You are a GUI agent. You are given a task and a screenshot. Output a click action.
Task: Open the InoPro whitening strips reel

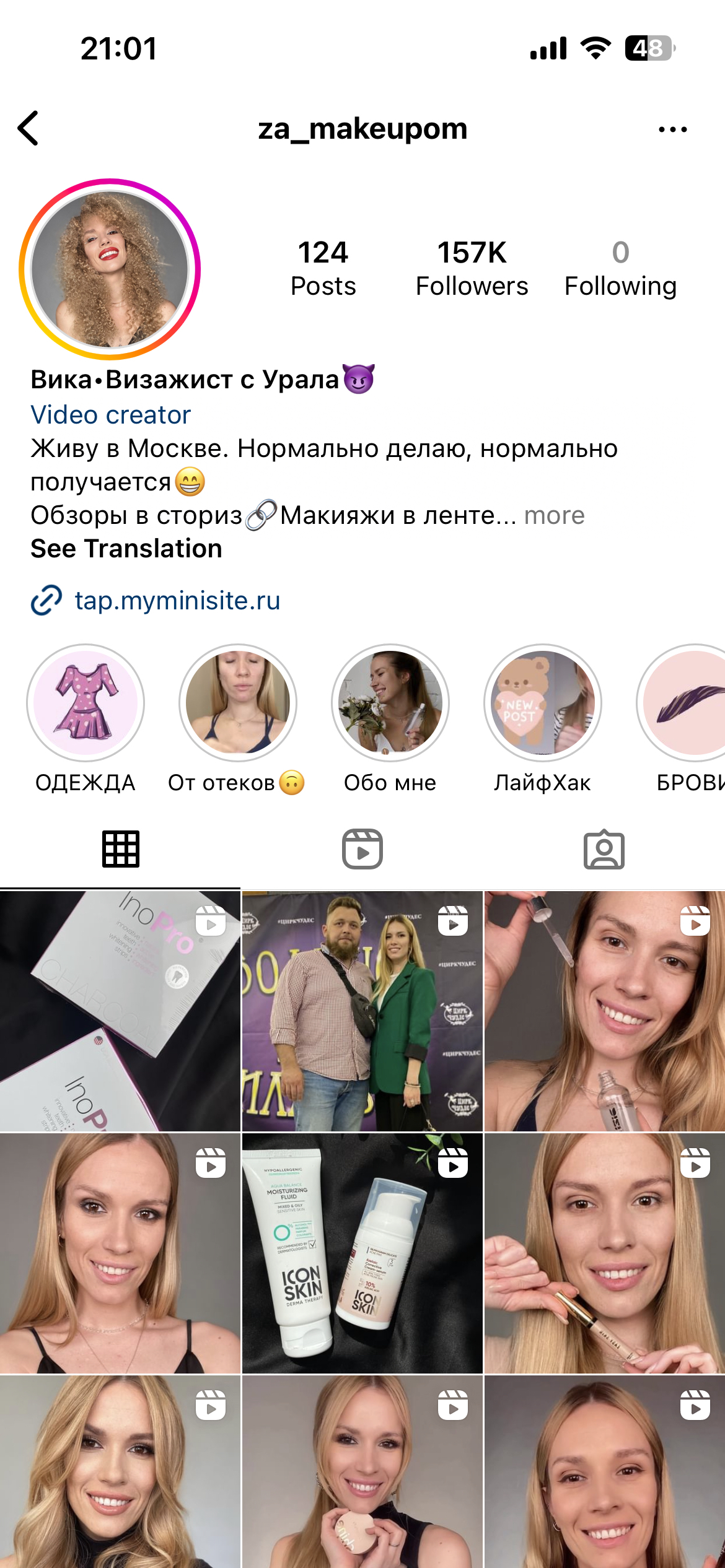point(120,1011)
